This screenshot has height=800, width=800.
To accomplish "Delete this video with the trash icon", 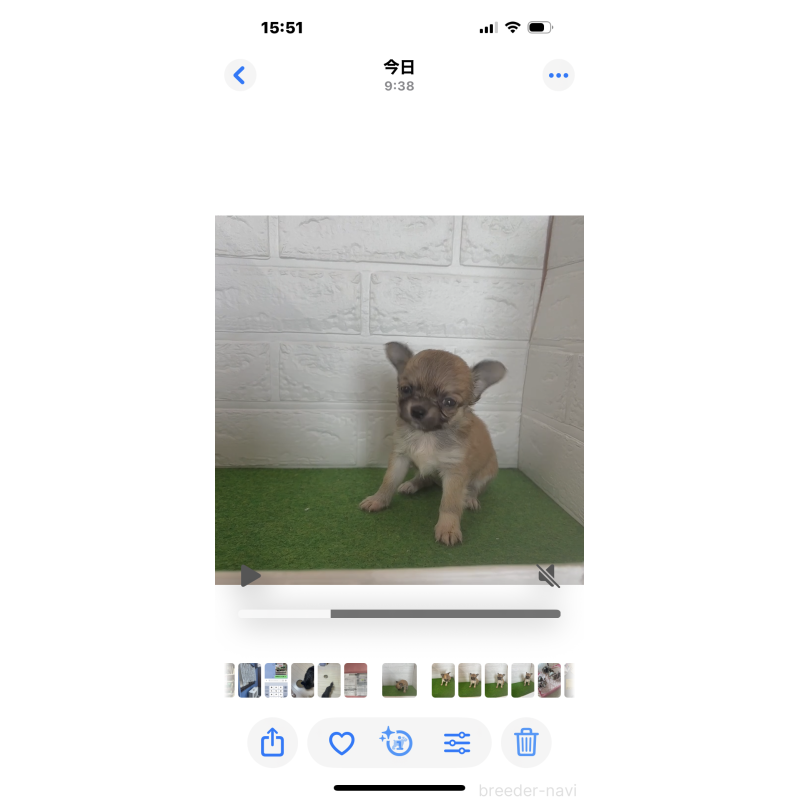I will tap(526, 743).
